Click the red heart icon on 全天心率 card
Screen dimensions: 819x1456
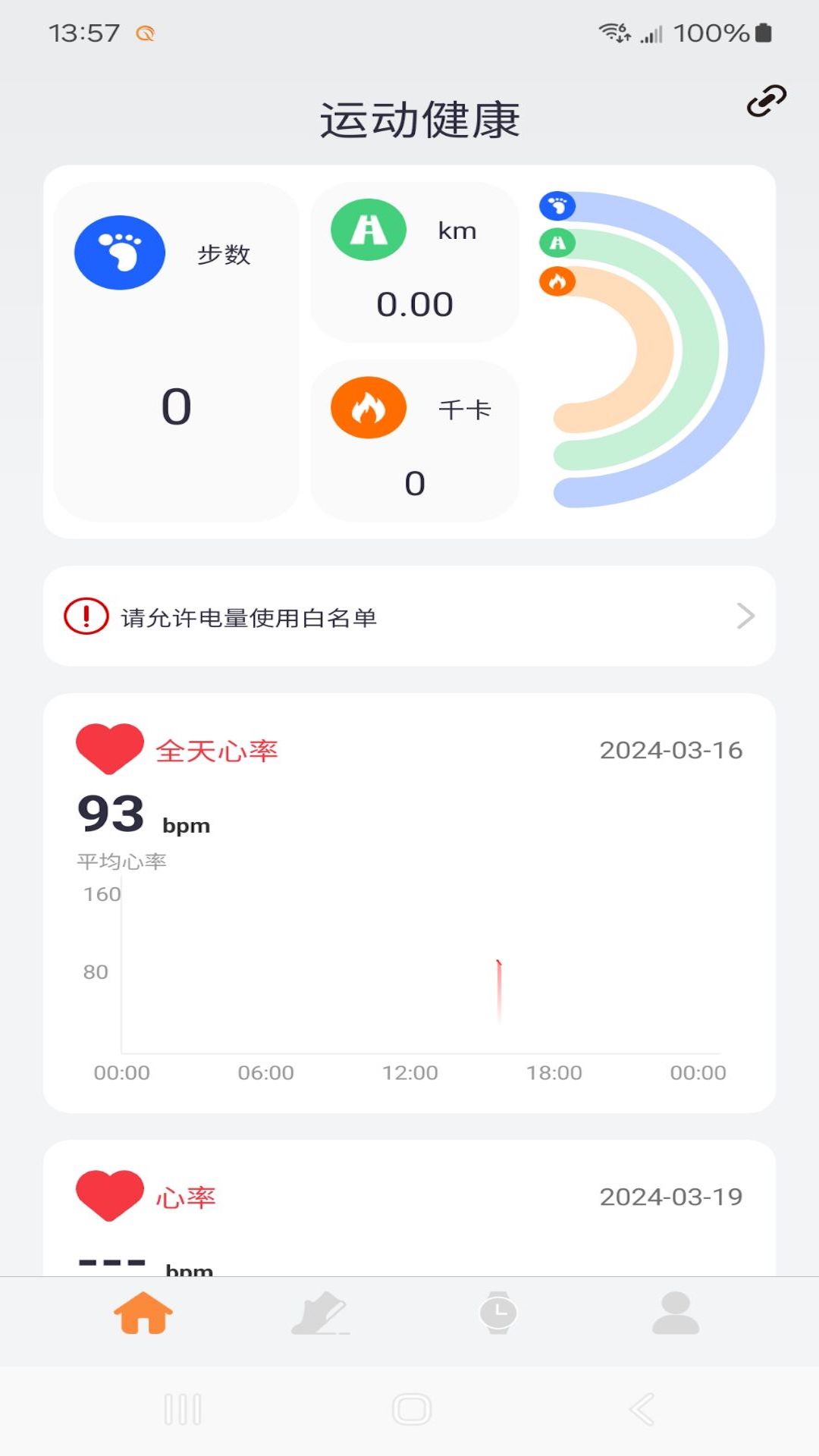(x=108, y=749)
